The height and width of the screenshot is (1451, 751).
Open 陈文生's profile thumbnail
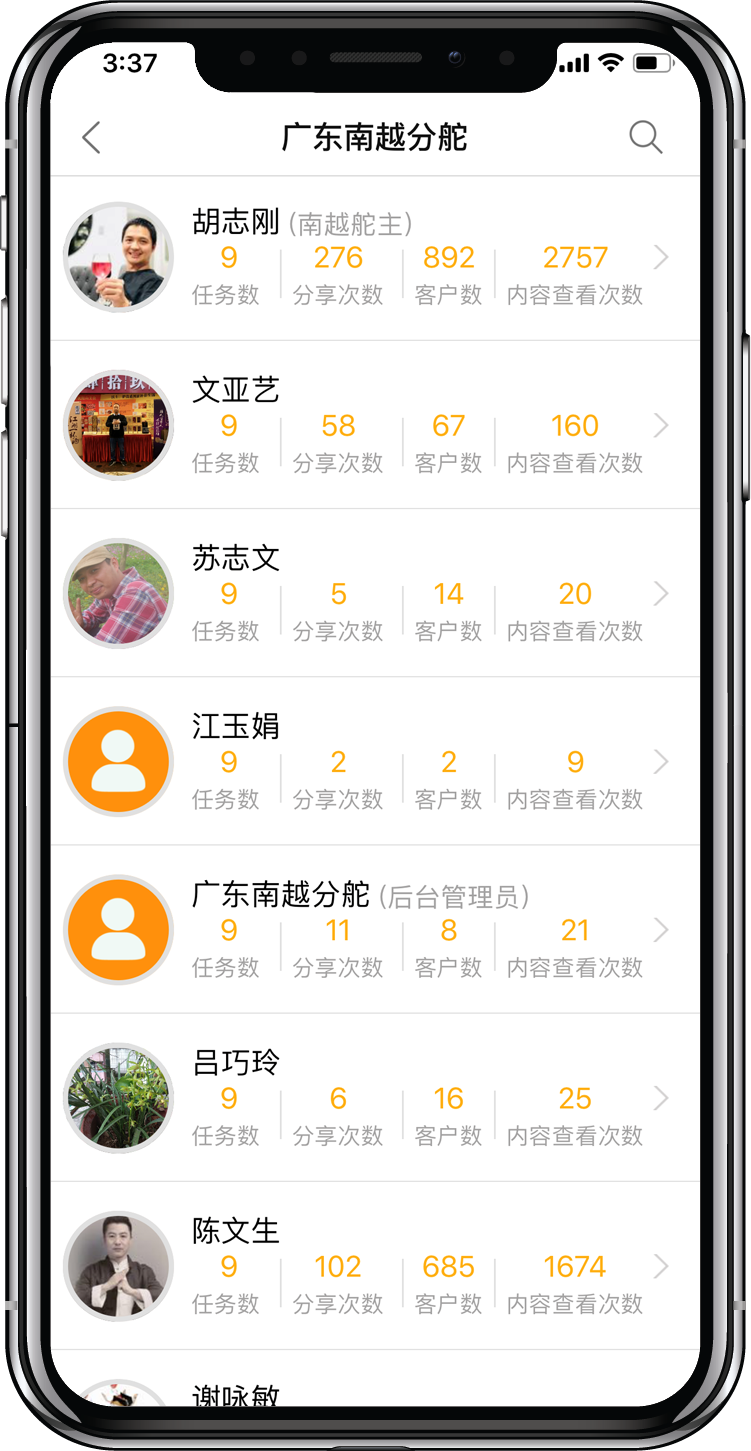pyautogui.click(x=118, y=1266)
